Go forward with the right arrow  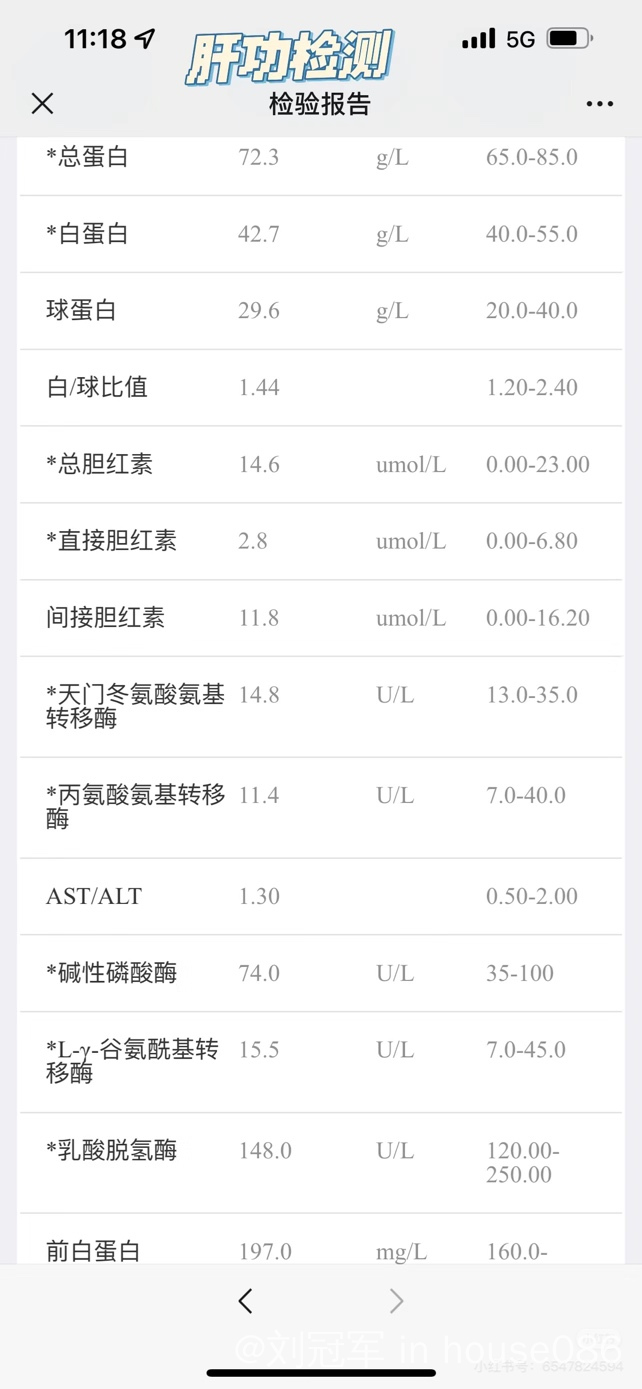[x=396, y=1300]
